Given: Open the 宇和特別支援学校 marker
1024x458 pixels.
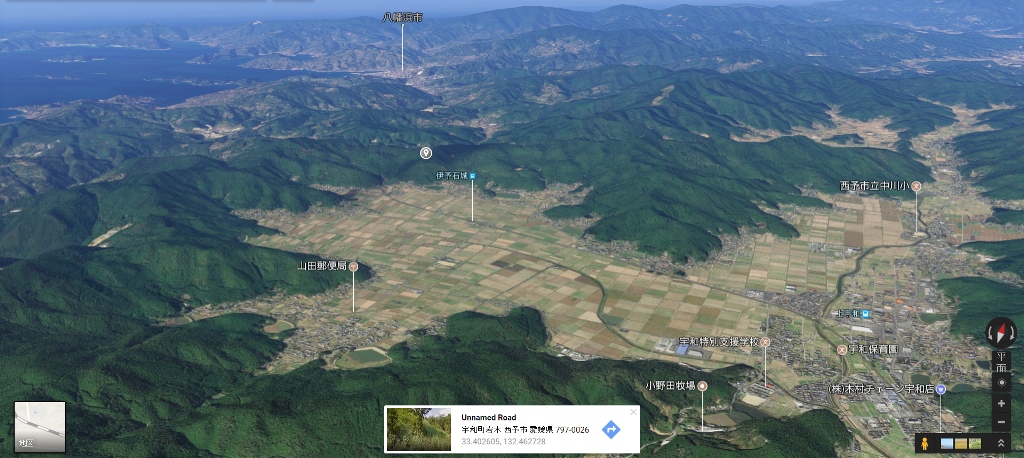Looking at the screenshot, I should [765, 342].
